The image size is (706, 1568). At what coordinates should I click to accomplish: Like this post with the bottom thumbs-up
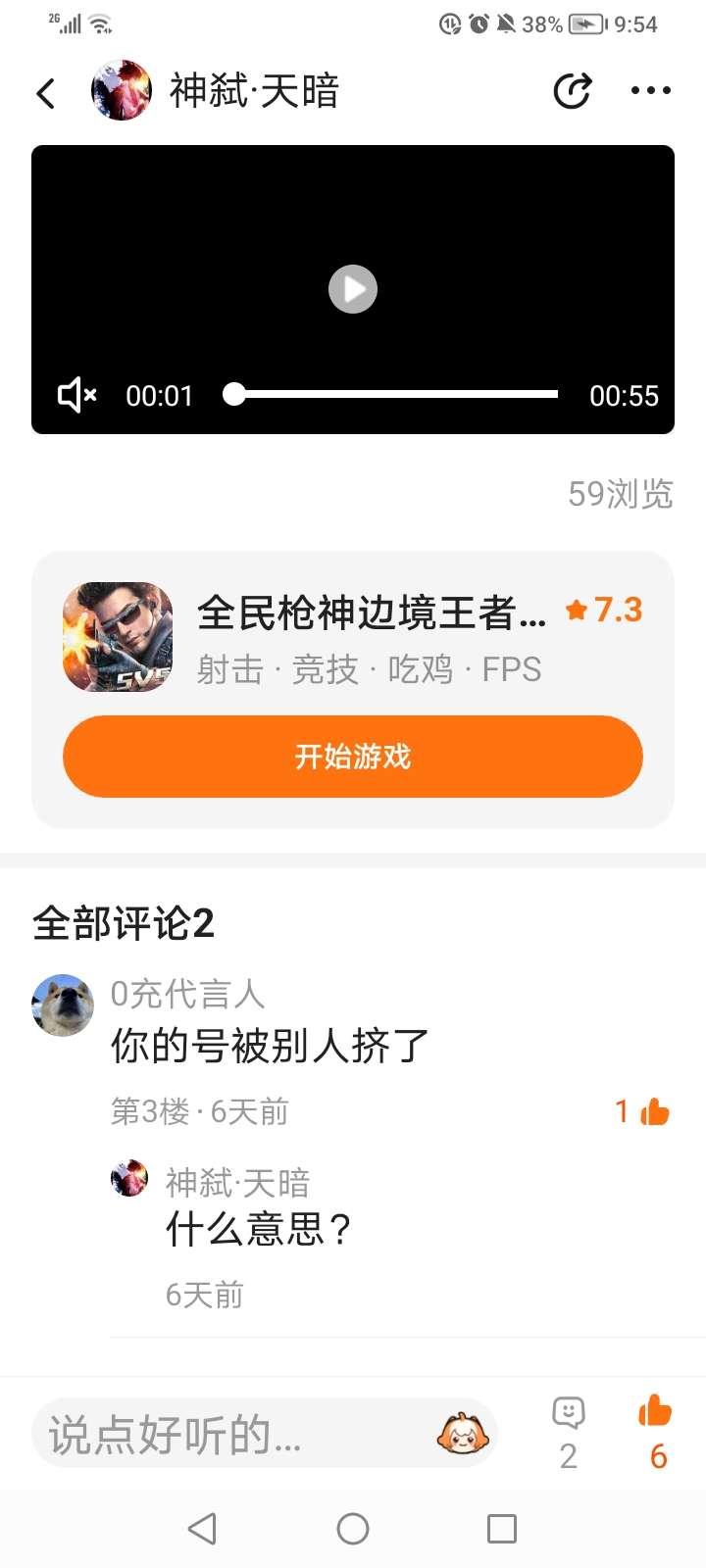(655, 1431)
